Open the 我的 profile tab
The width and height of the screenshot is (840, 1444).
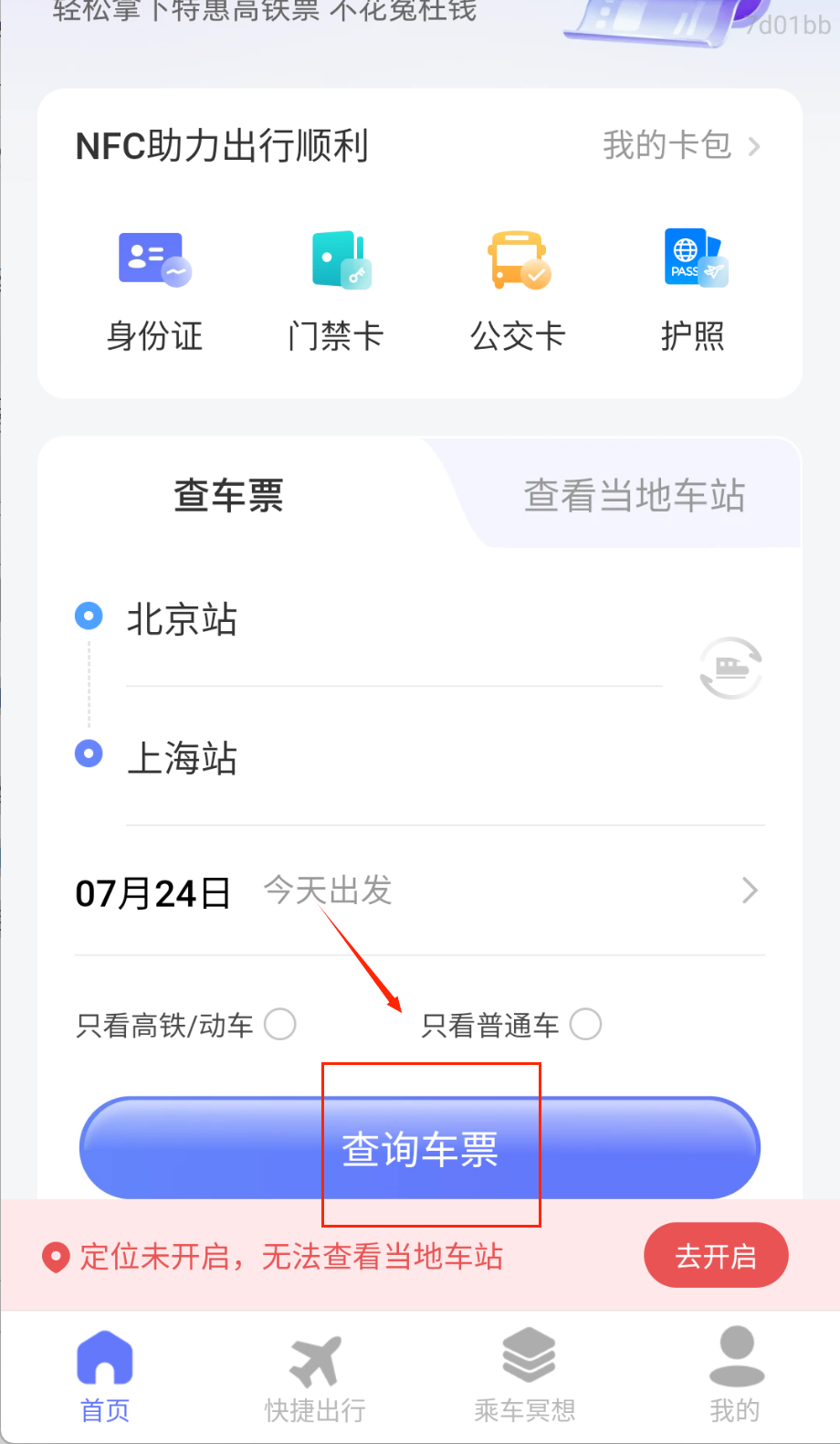point(735,1376)
